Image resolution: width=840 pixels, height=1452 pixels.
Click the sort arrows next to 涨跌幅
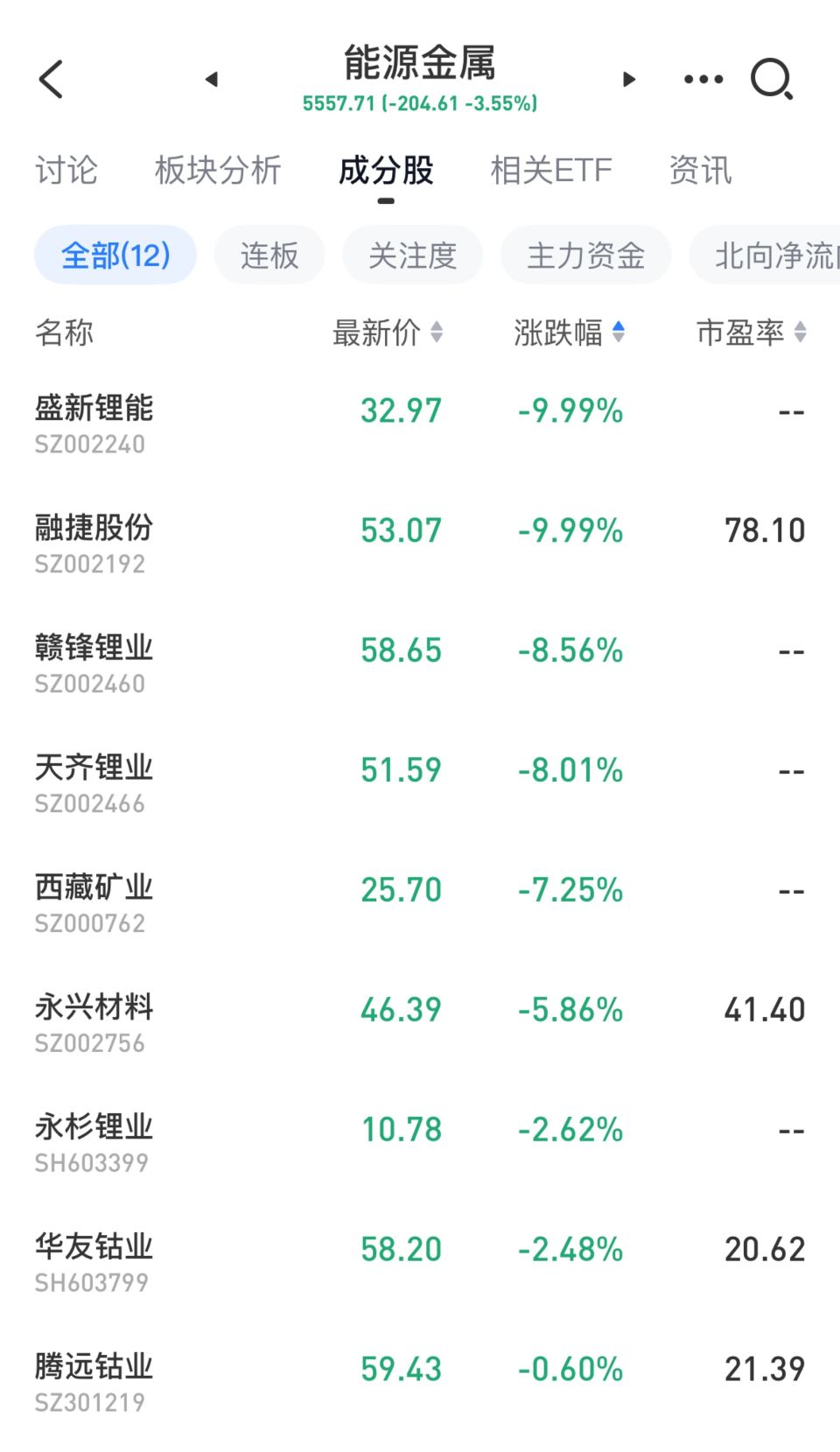point(620,333)
